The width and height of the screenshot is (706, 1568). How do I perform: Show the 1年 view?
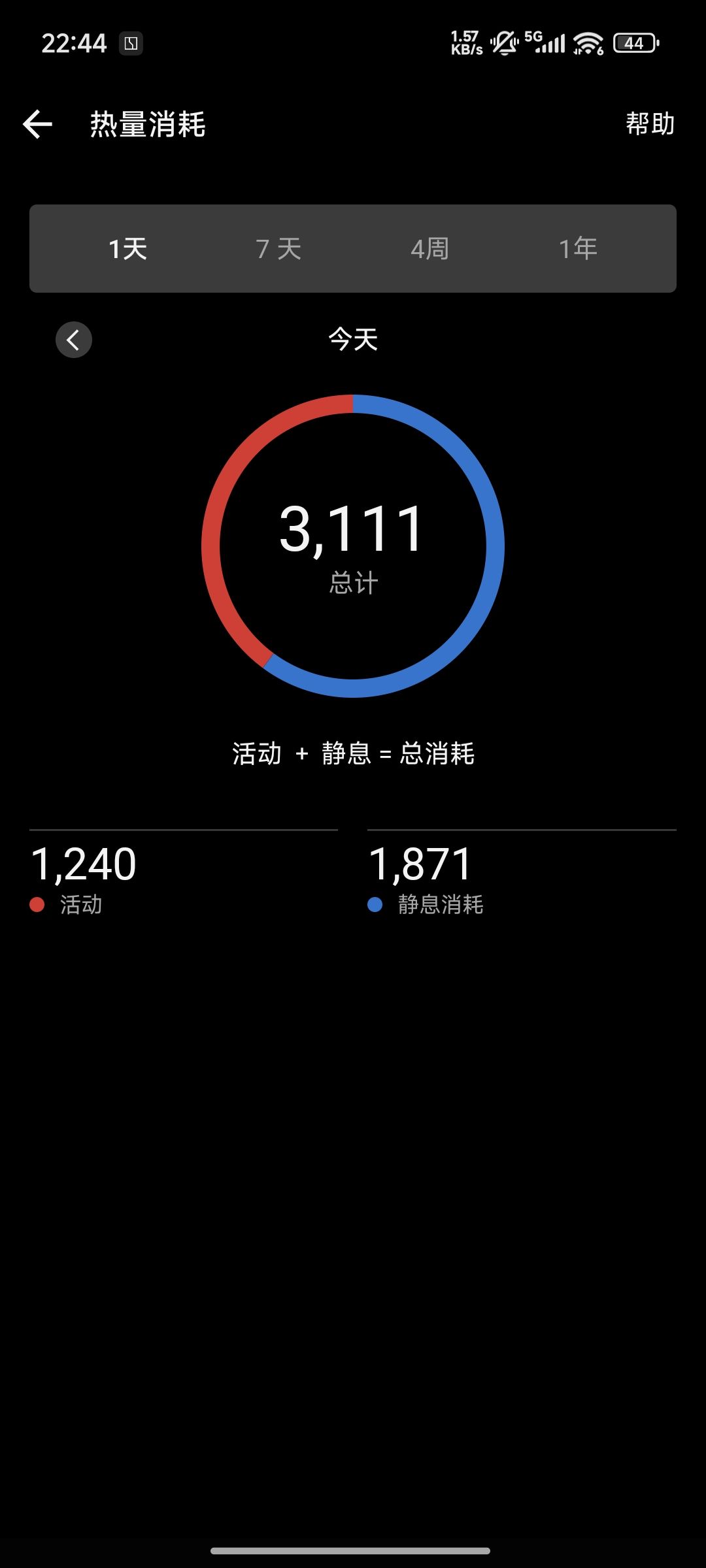point(578,248)
